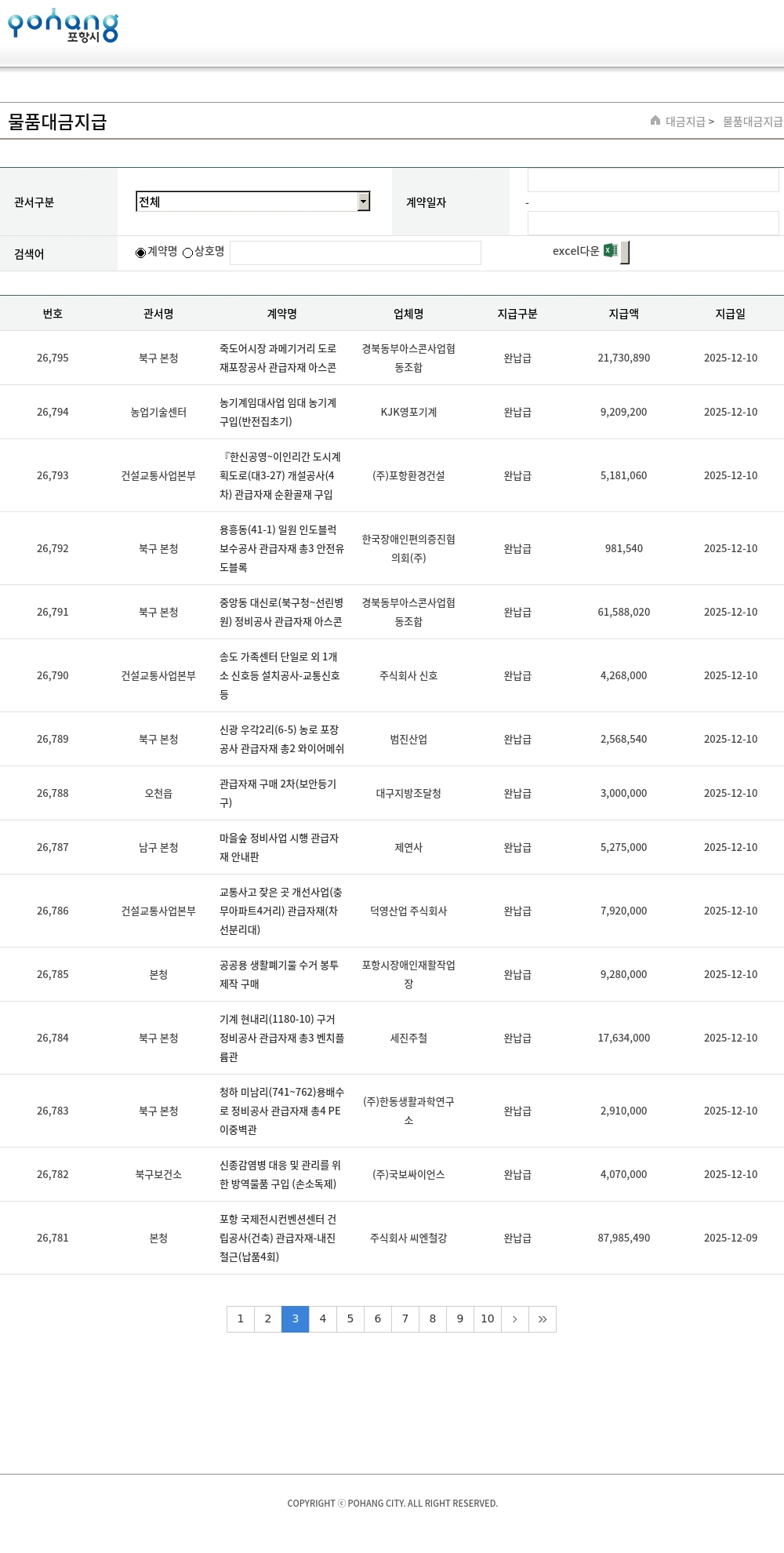Tap the contract end date field

[x=652, y=224]
